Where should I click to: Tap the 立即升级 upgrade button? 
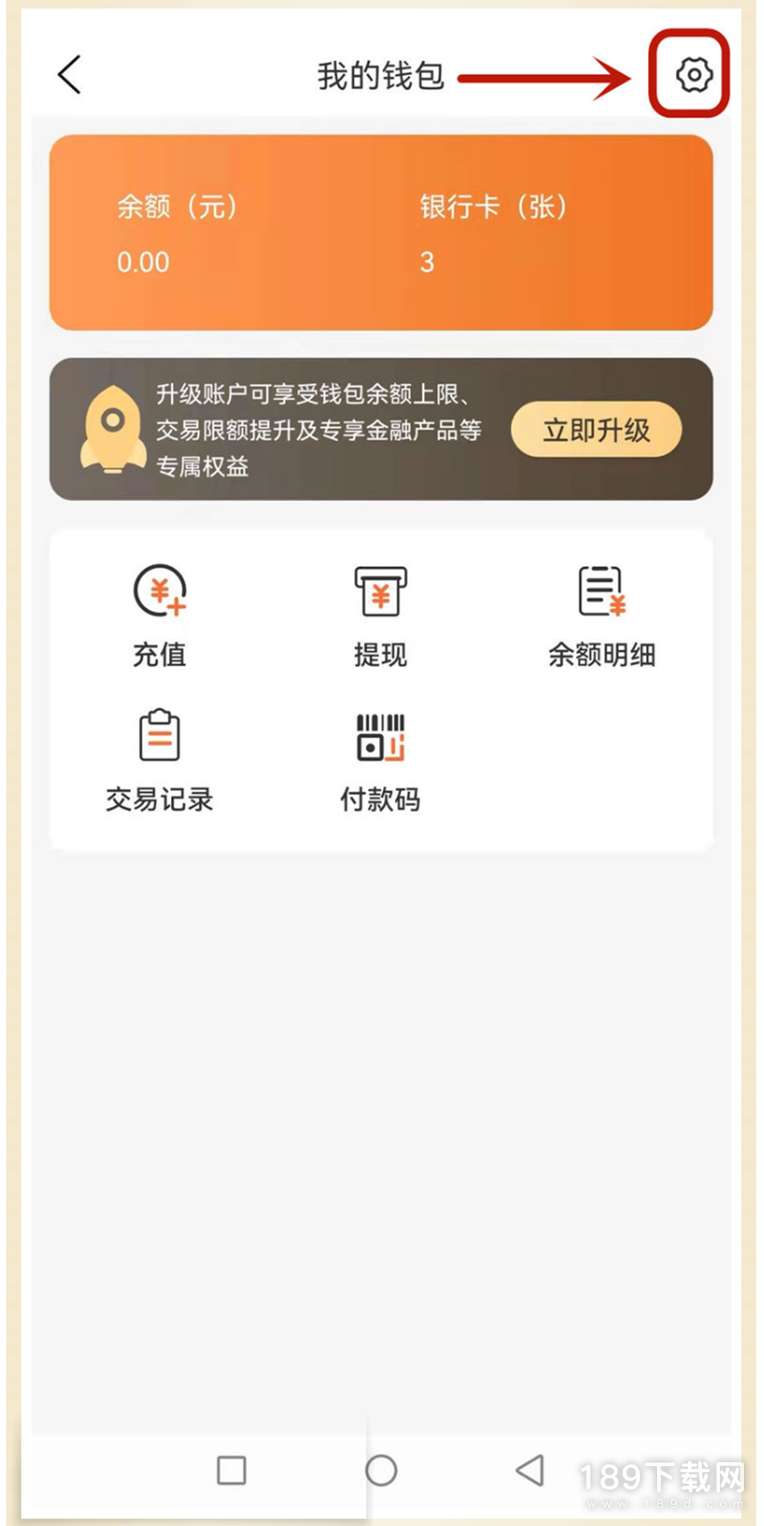pyautogui.click(x=596, y=430)
